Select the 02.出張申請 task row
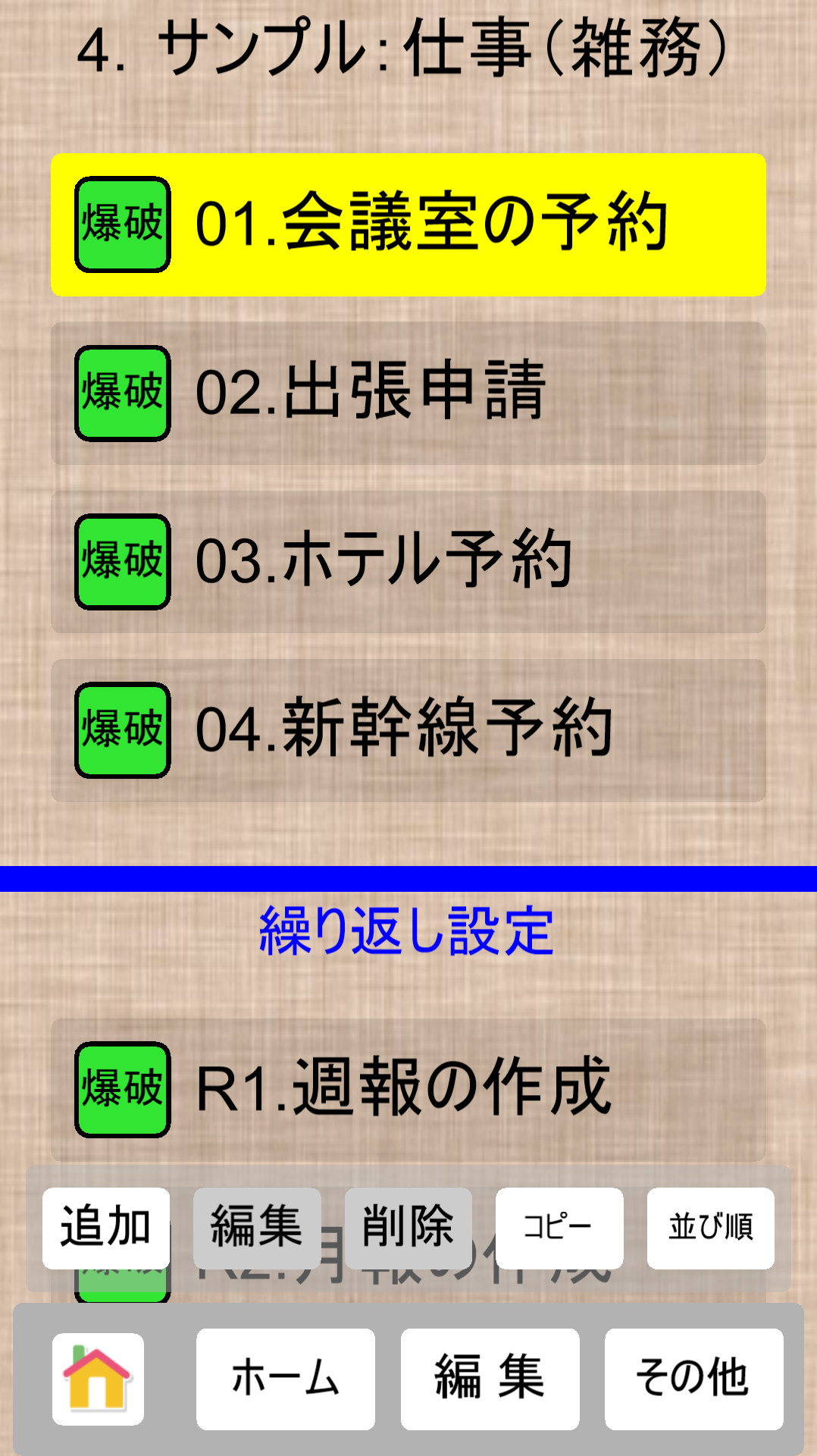The width and height of the screenshot is (817, 1456). pyautogui.click(x=455, y=393)
